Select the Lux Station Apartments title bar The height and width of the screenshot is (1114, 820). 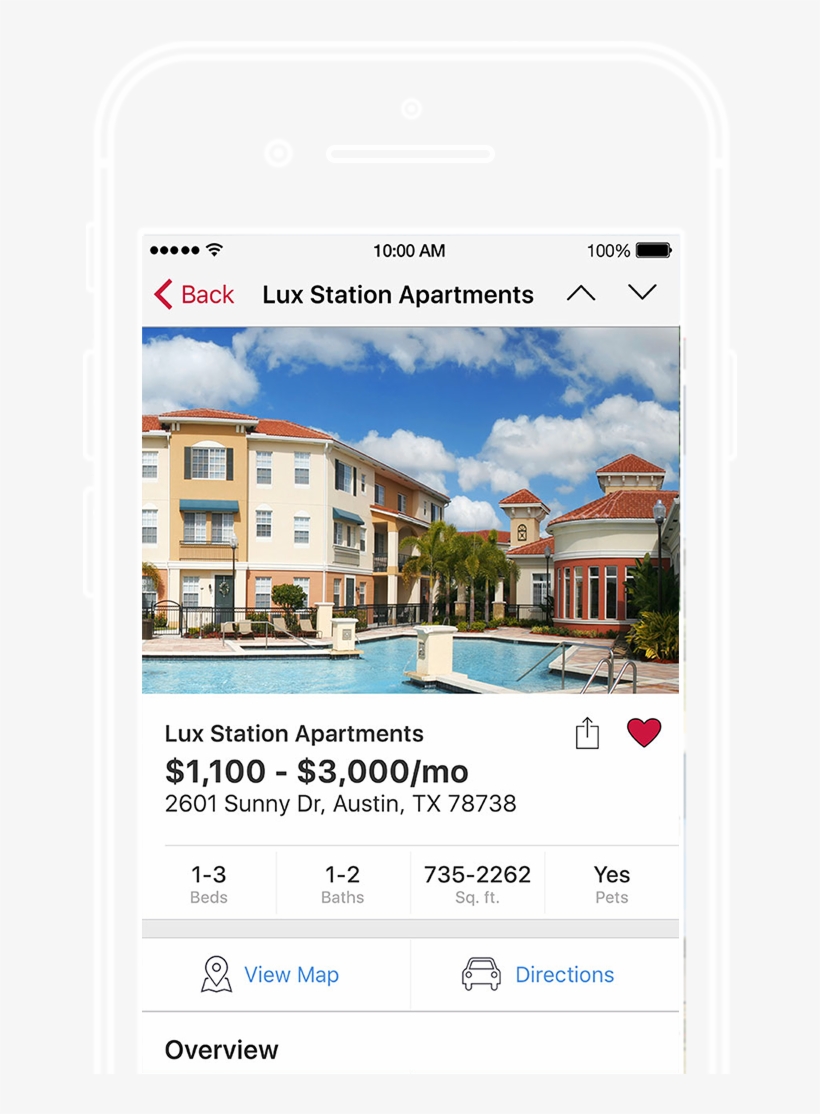coord(397,294)
